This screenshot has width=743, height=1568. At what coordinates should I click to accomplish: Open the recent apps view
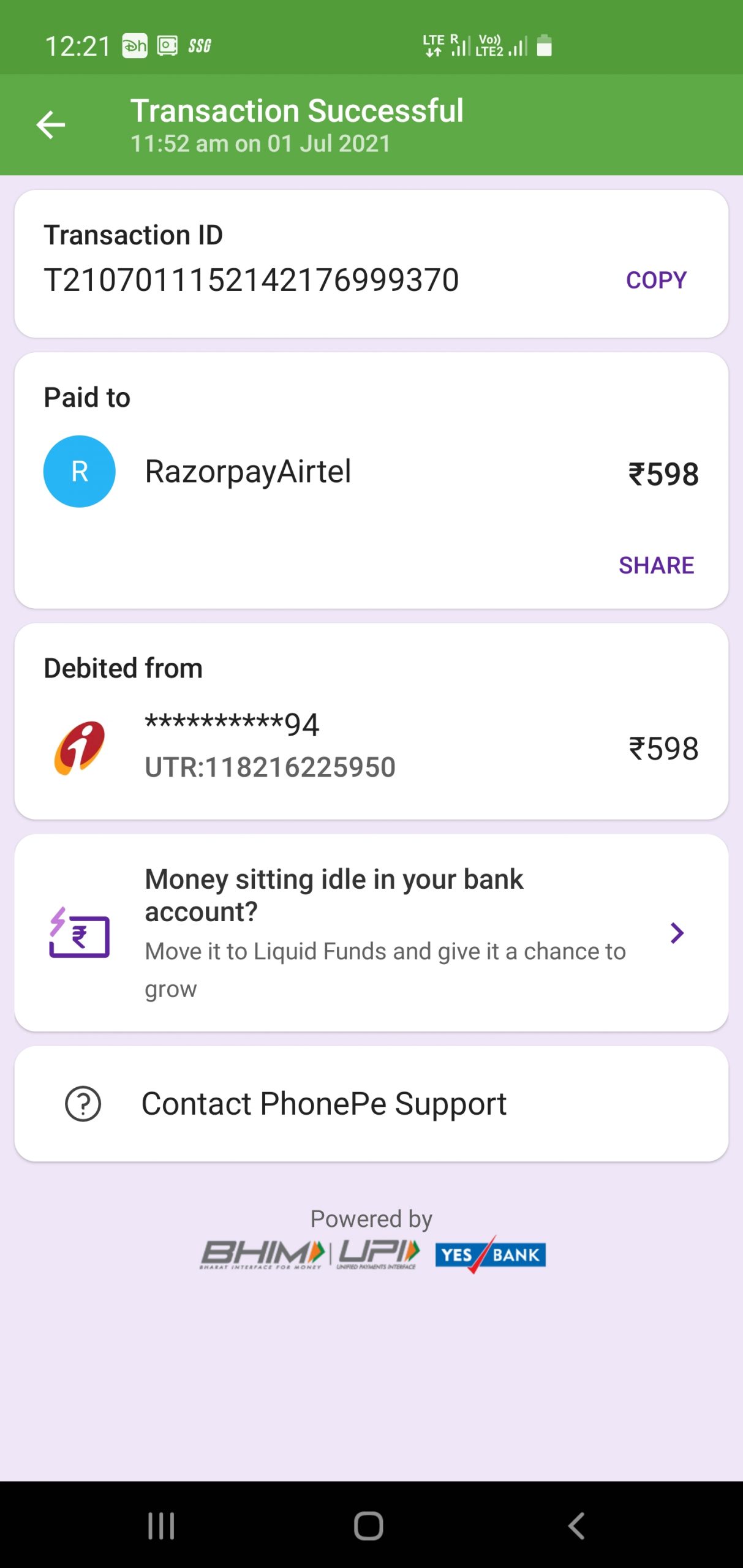pyautogui.click(x=161, y=1525)
